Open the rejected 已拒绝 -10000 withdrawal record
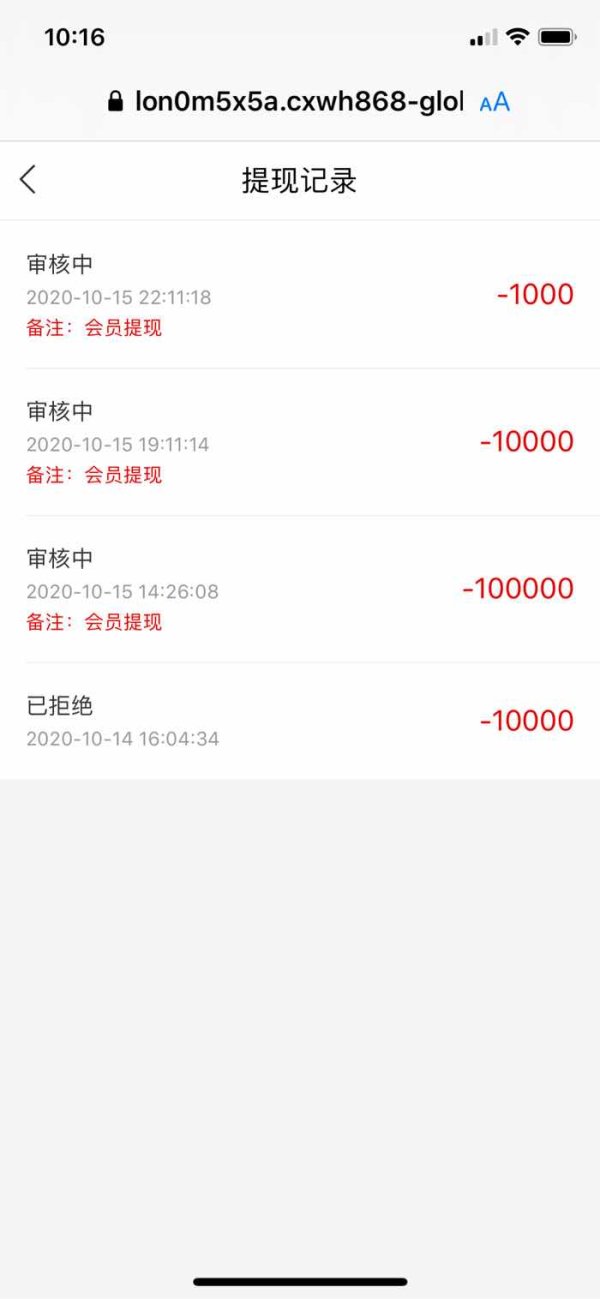600x1299 pixels. coord(300,721)
